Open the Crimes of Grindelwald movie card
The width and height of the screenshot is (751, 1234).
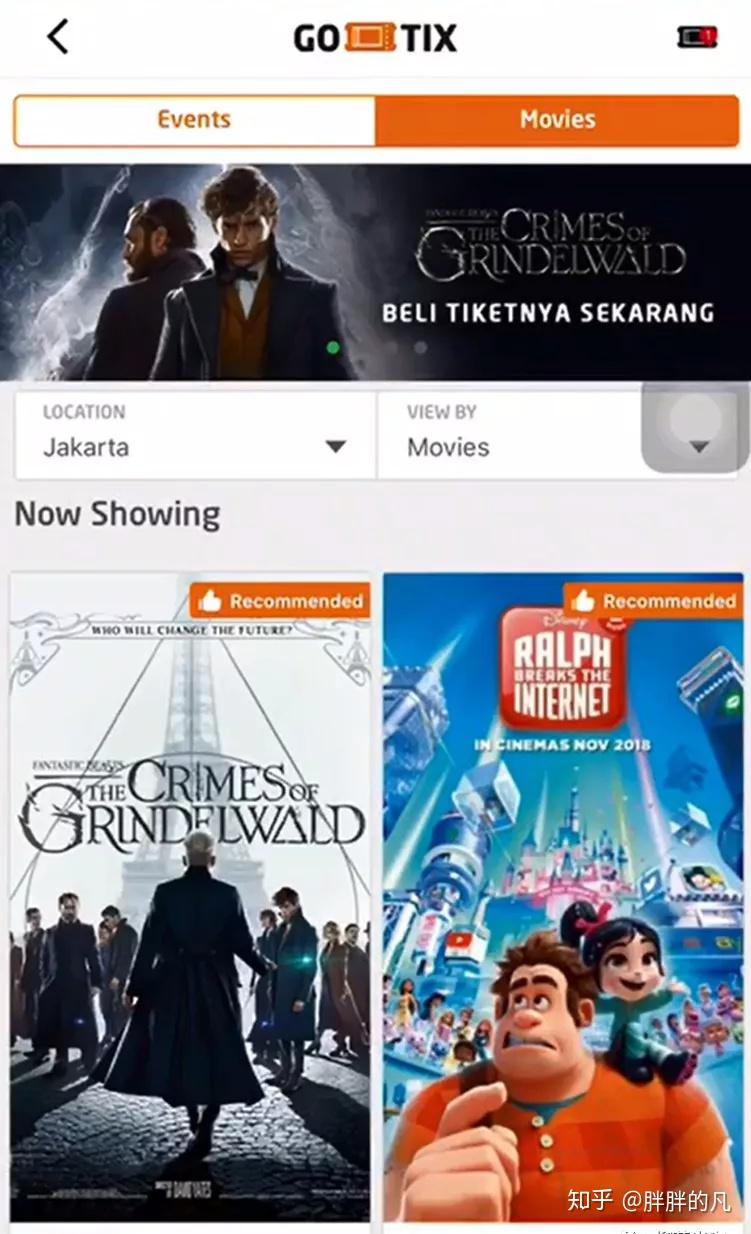pyautogui.click(x=190, y=897)
